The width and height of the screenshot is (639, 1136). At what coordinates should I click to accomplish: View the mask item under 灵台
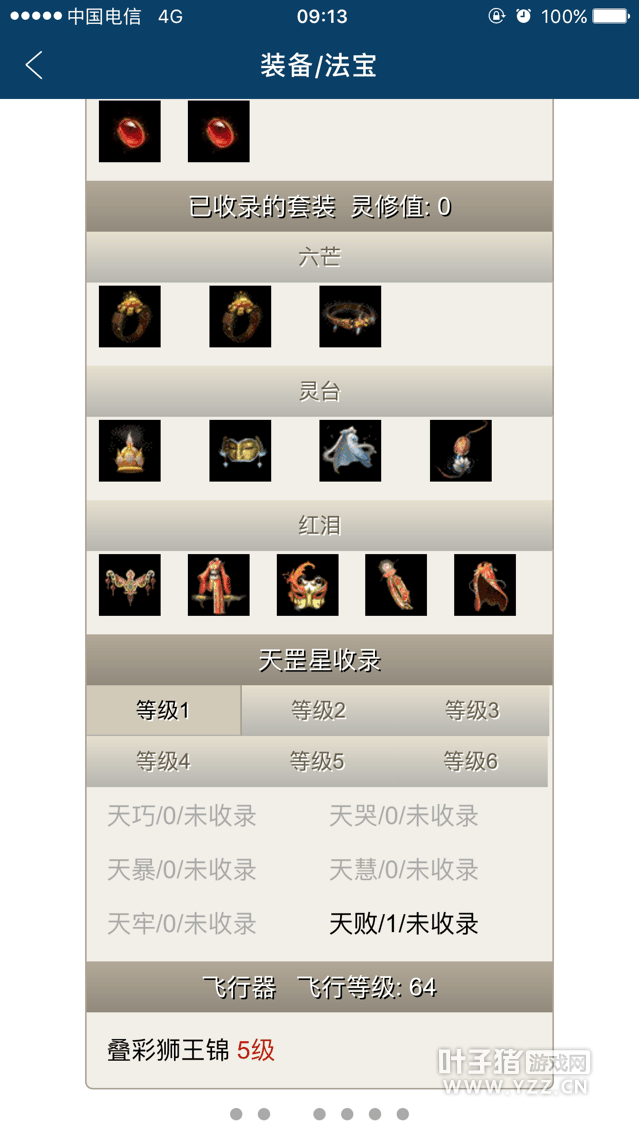click(x=240, y=451)
